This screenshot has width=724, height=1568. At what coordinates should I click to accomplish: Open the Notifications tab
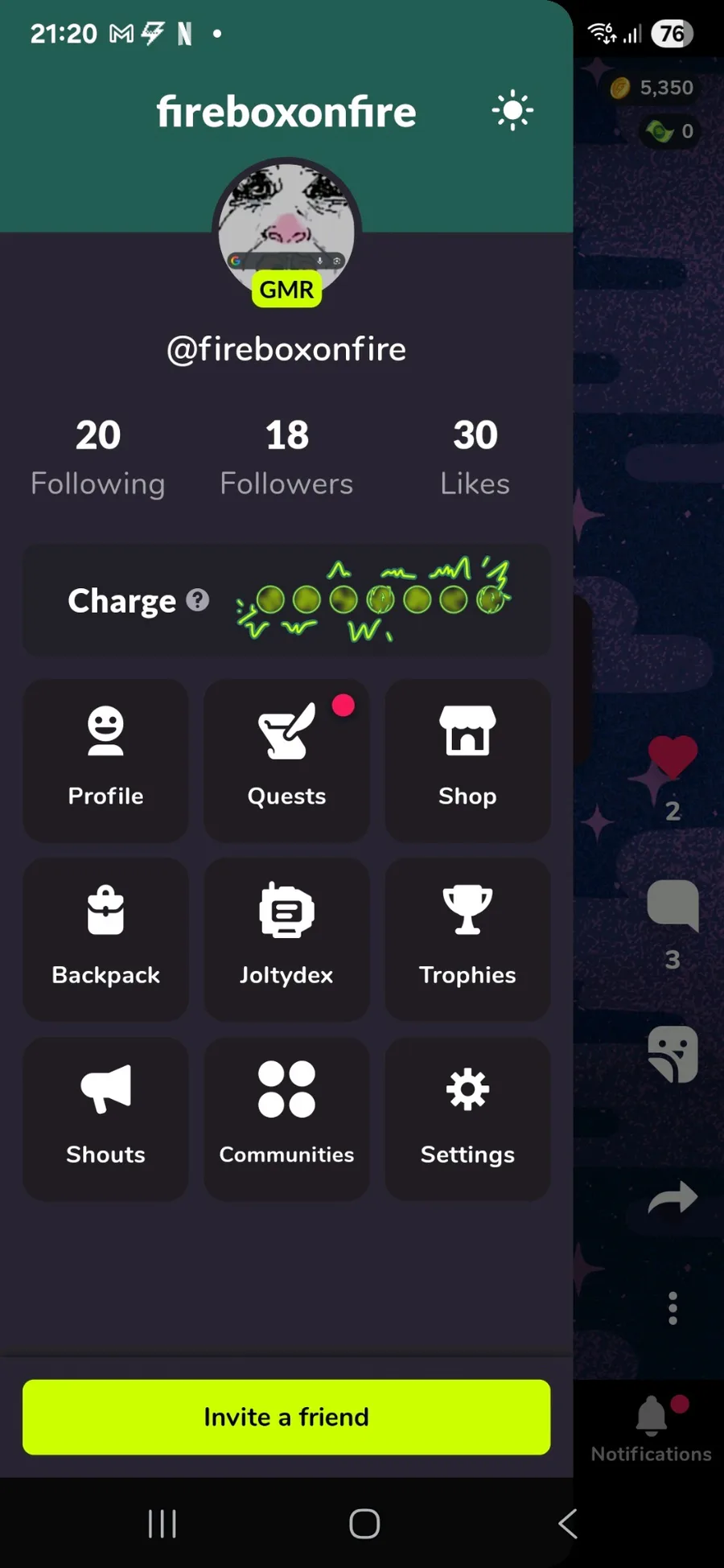pyautogui.click(x=652, y=1429)
